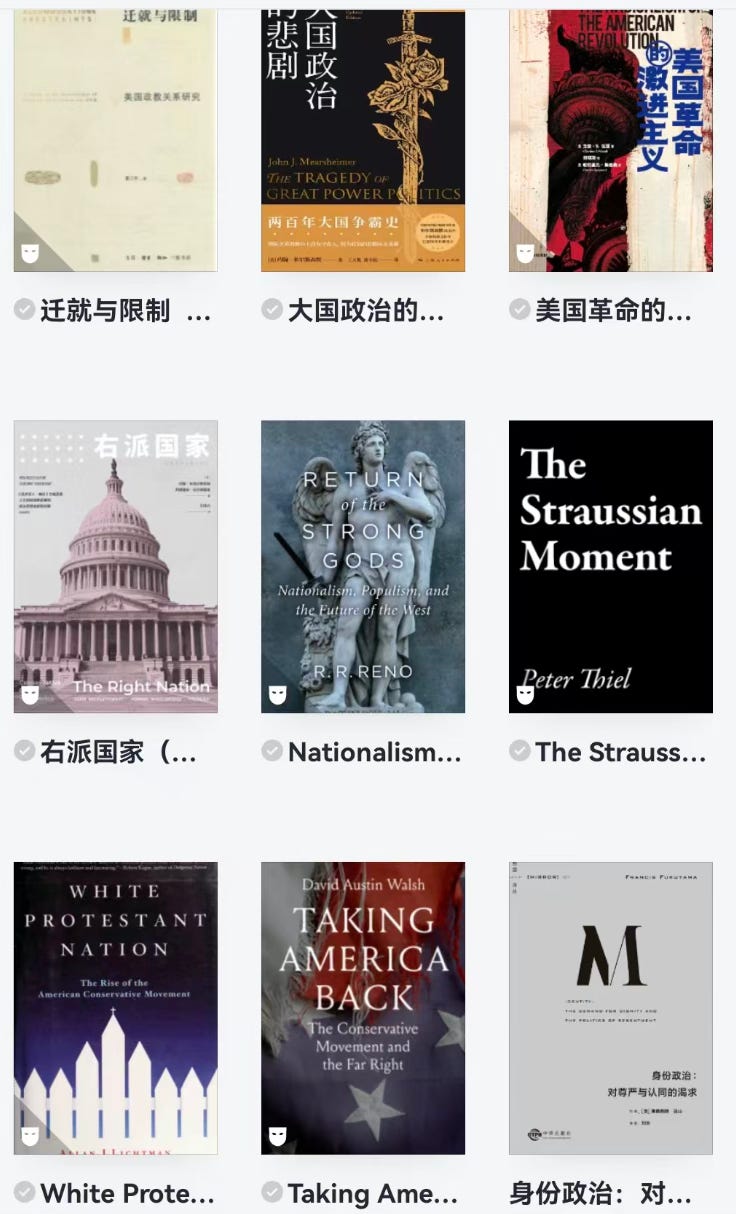The image size is (736, 1214).
Task: Click the mask badge on The Straussian Moment cover
Action: coord(524,694)
